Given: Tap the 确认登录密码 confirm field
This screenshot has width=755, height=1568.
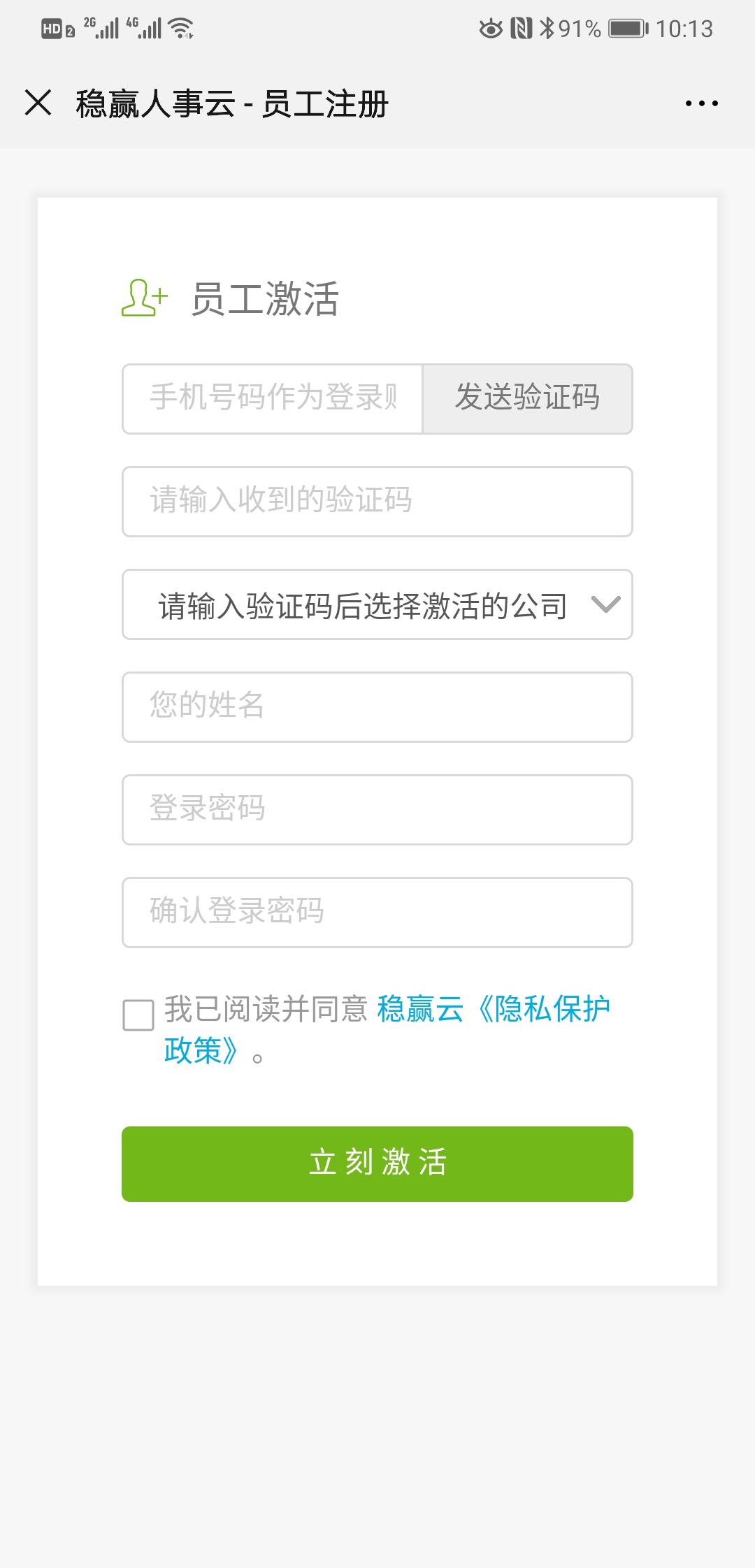Looking at the screenshot, I should (377, 913).
